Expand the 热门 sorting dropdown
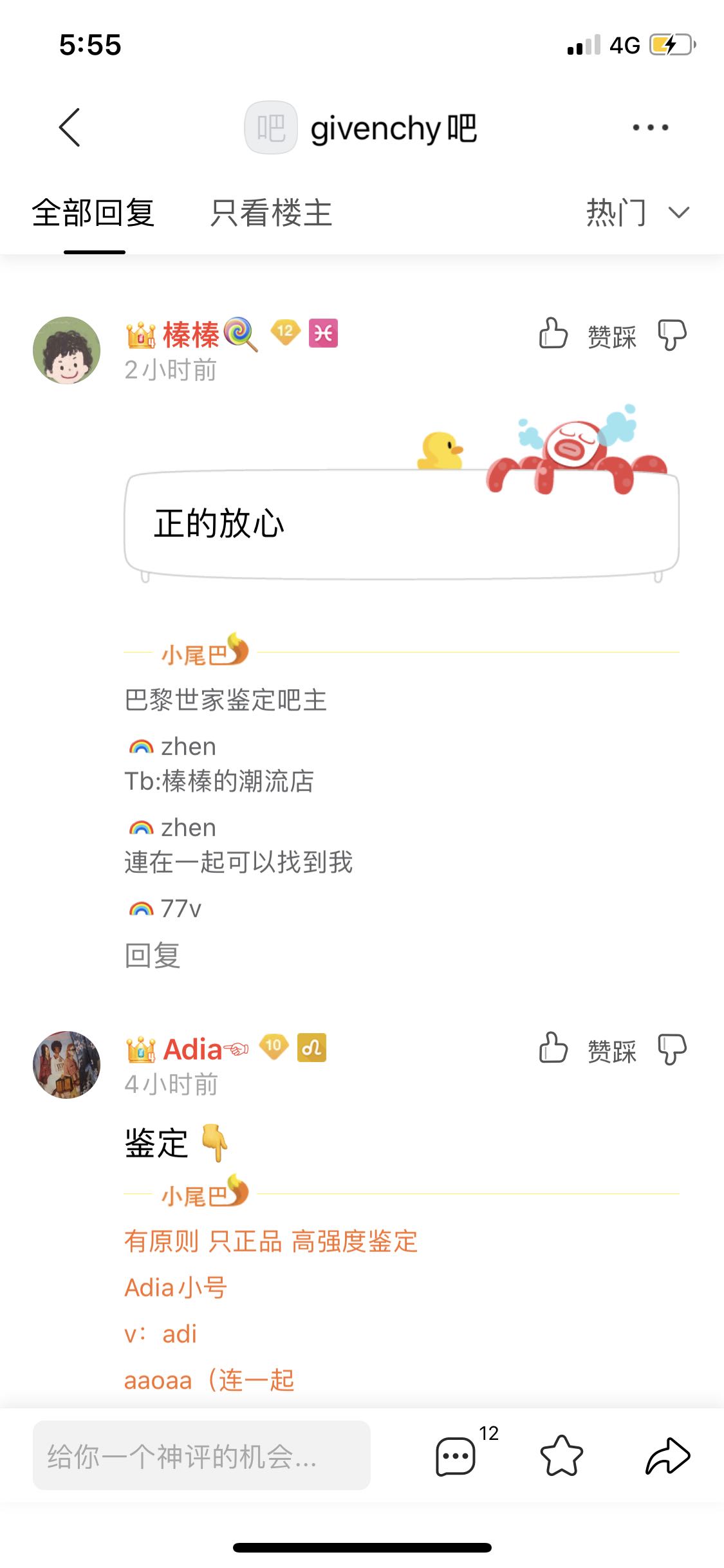The image size is (724, 1568). coord(637,213)
